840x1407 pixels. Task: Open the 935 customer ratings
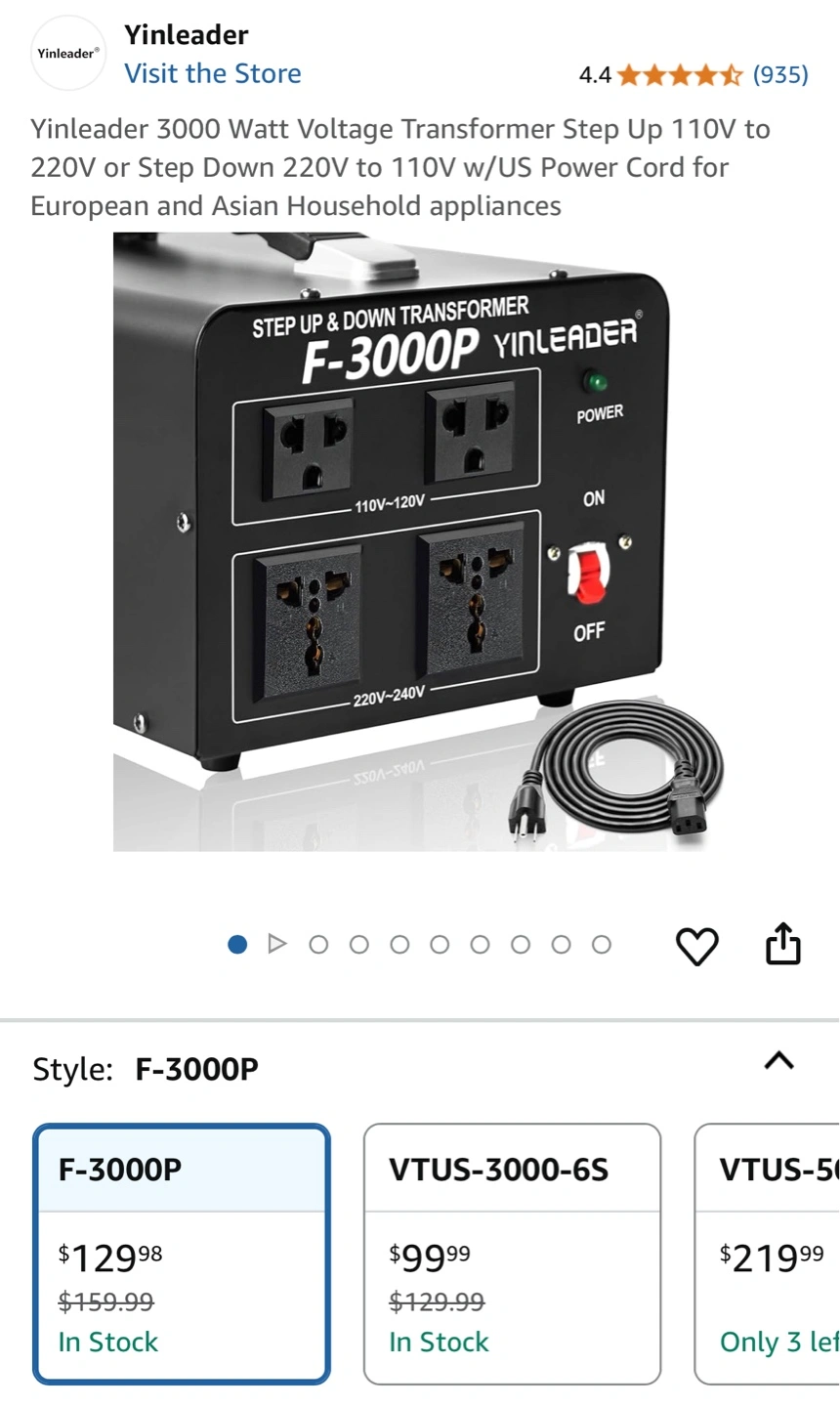[x=779, y=75]
